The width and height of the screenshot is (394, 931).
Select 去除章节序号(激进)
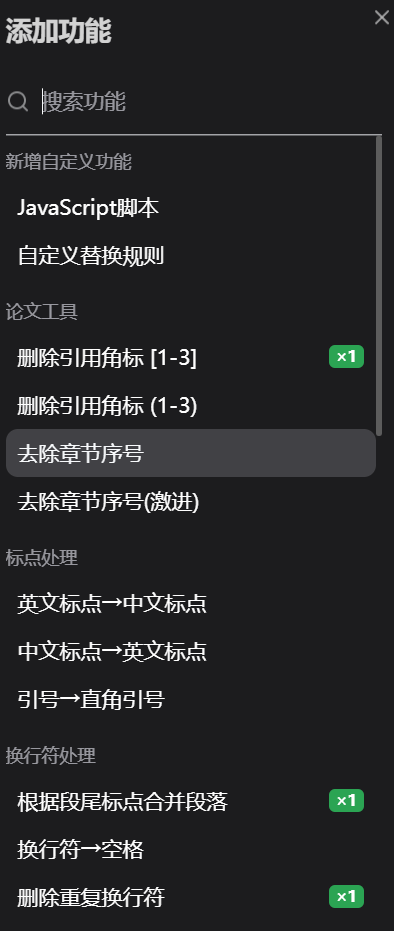pyautogui.click(x=190, y=502)
